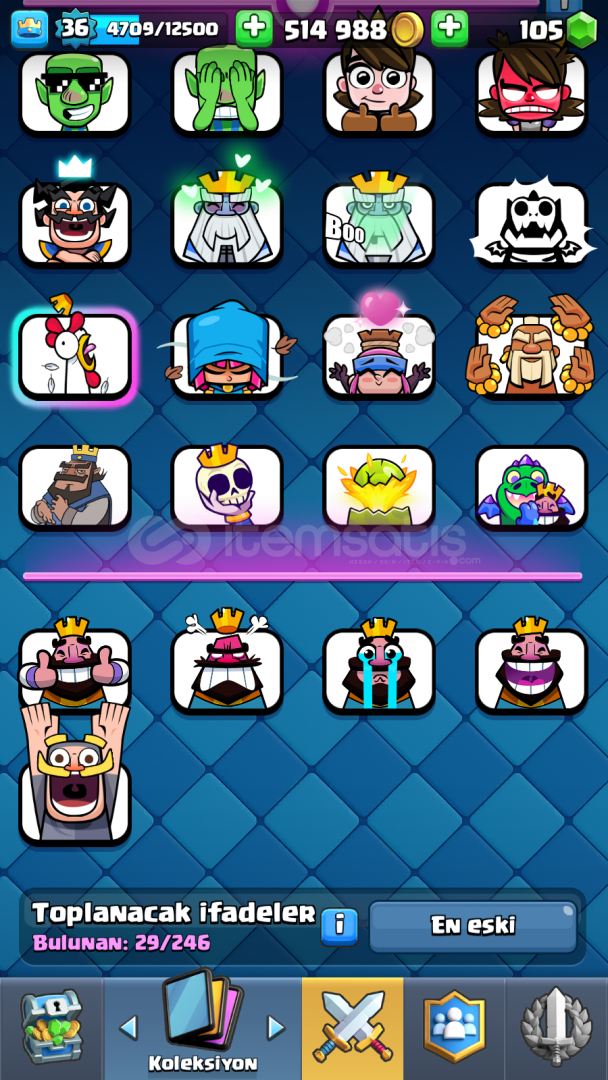Image resolution: width=608 pixels, height=1080 pixels.
Task: Open the clan social tab
Action: click(x=454, y=1028)
